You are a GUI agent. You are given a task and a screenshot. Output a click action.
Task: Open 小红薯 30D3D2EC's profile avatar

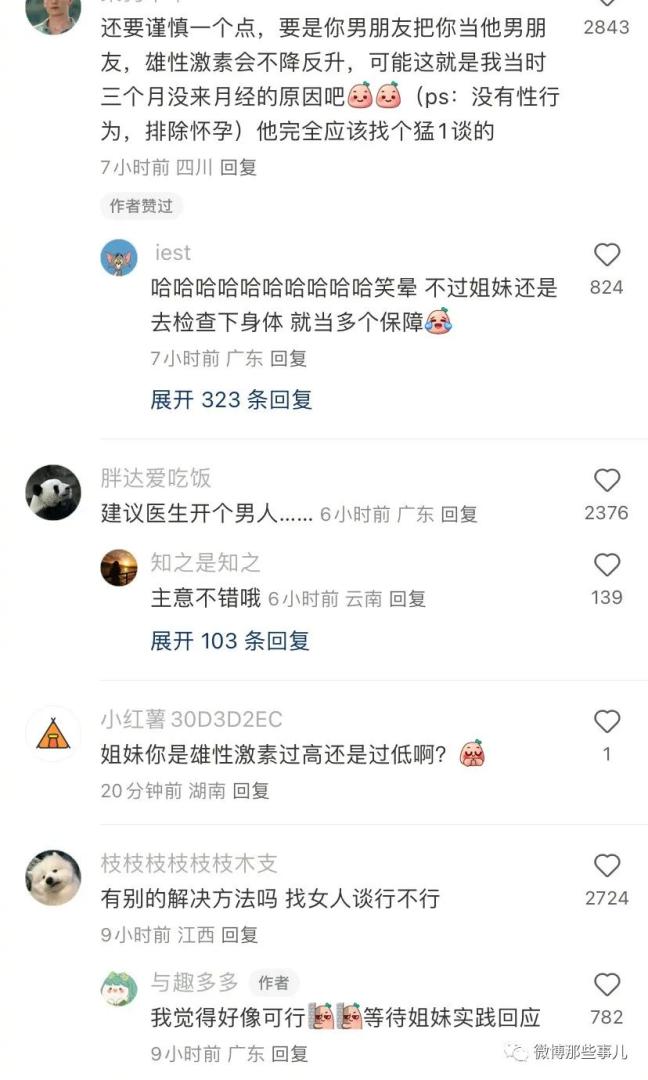click(x=53, y=734)
